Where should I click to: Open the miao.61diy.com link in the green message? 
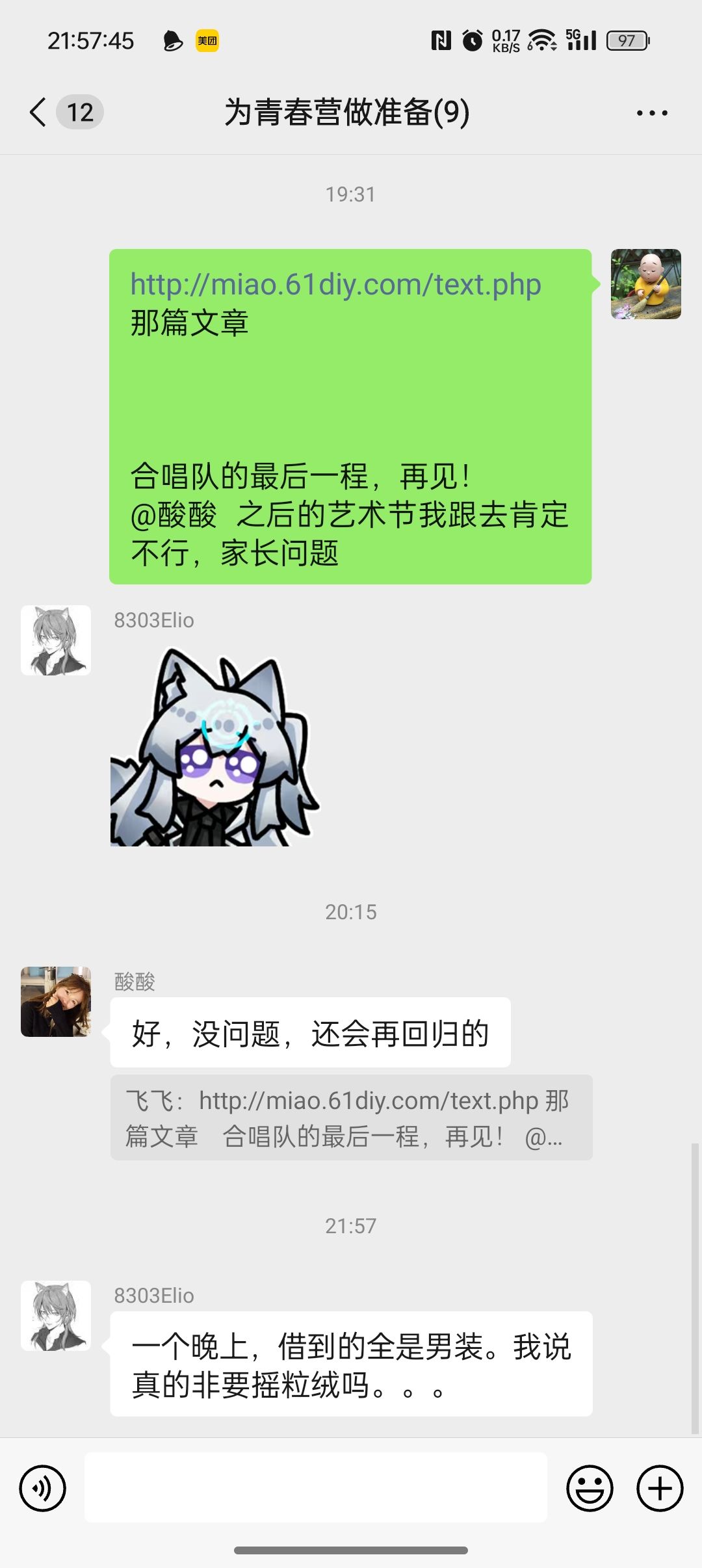(x=335, y=285)
